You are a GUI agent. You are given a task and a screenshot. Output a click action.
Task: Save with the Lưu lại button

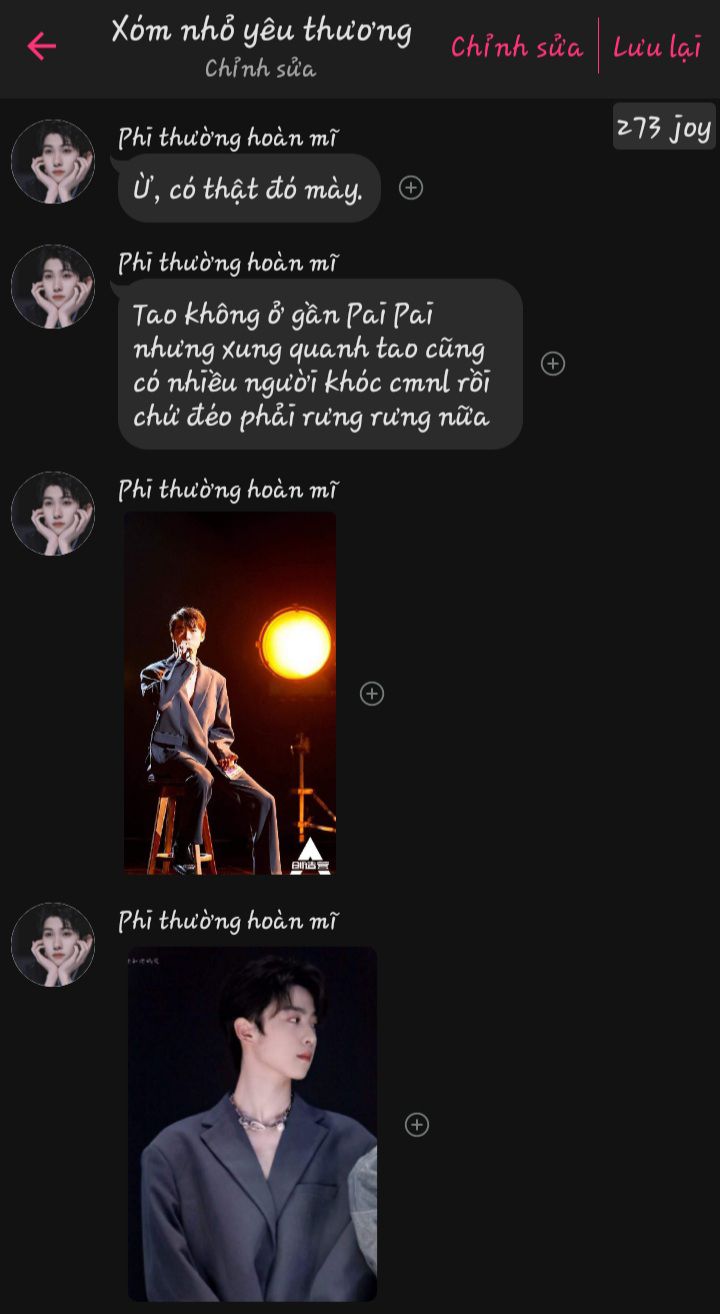657,47
